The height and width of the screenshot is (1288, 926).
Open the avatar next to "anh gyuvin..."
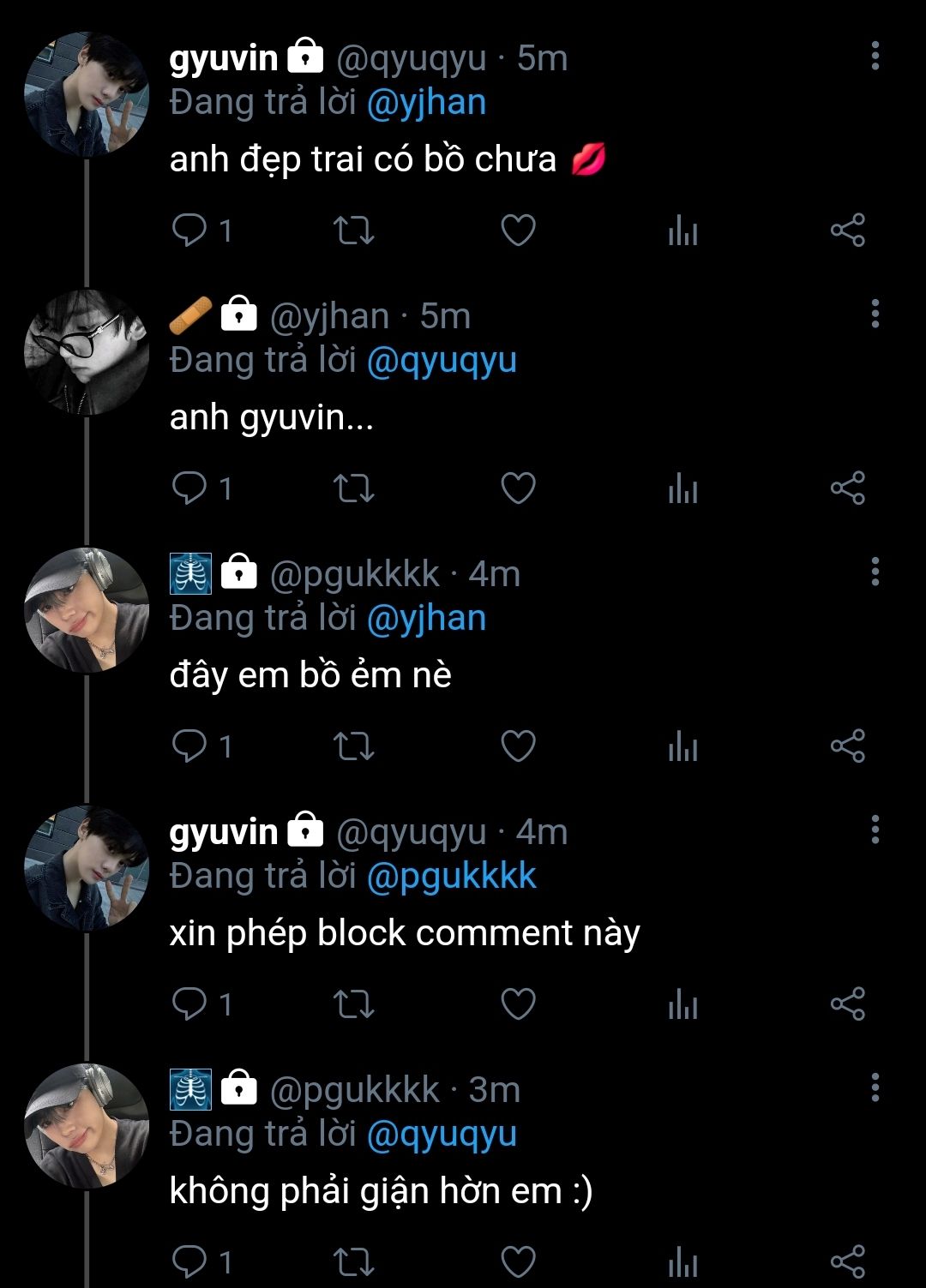[x=87, y=352]
